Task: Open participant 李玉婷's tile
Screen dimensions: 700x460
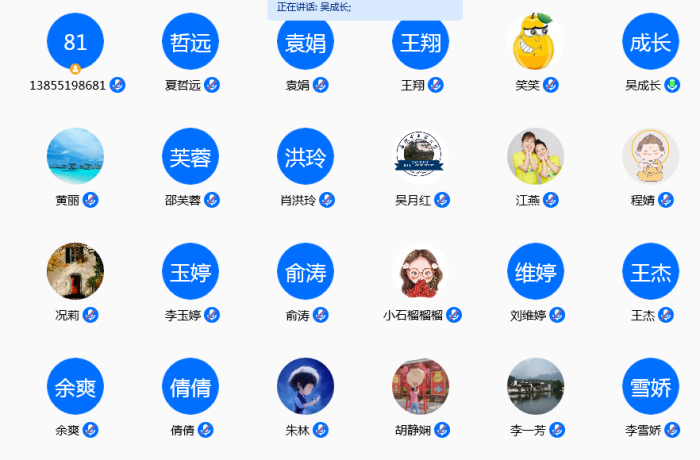Action: 190,271
